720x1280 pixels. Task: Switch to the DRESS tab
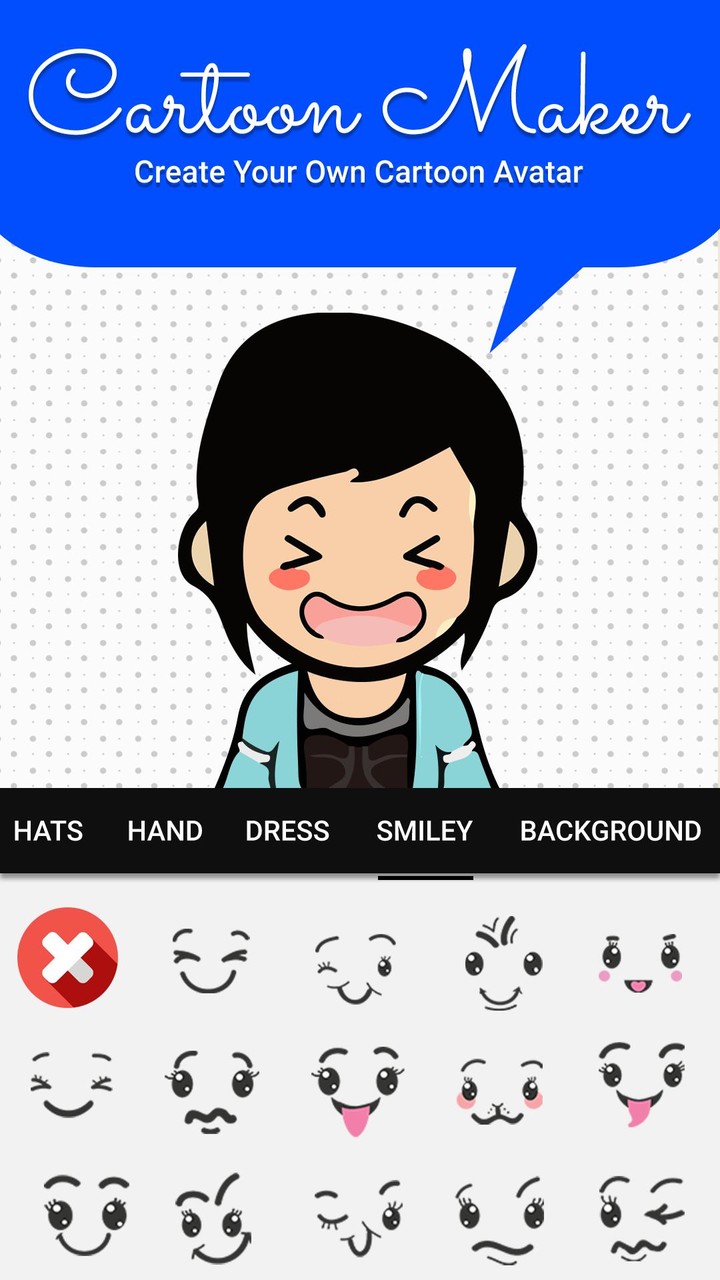(288, 831)
